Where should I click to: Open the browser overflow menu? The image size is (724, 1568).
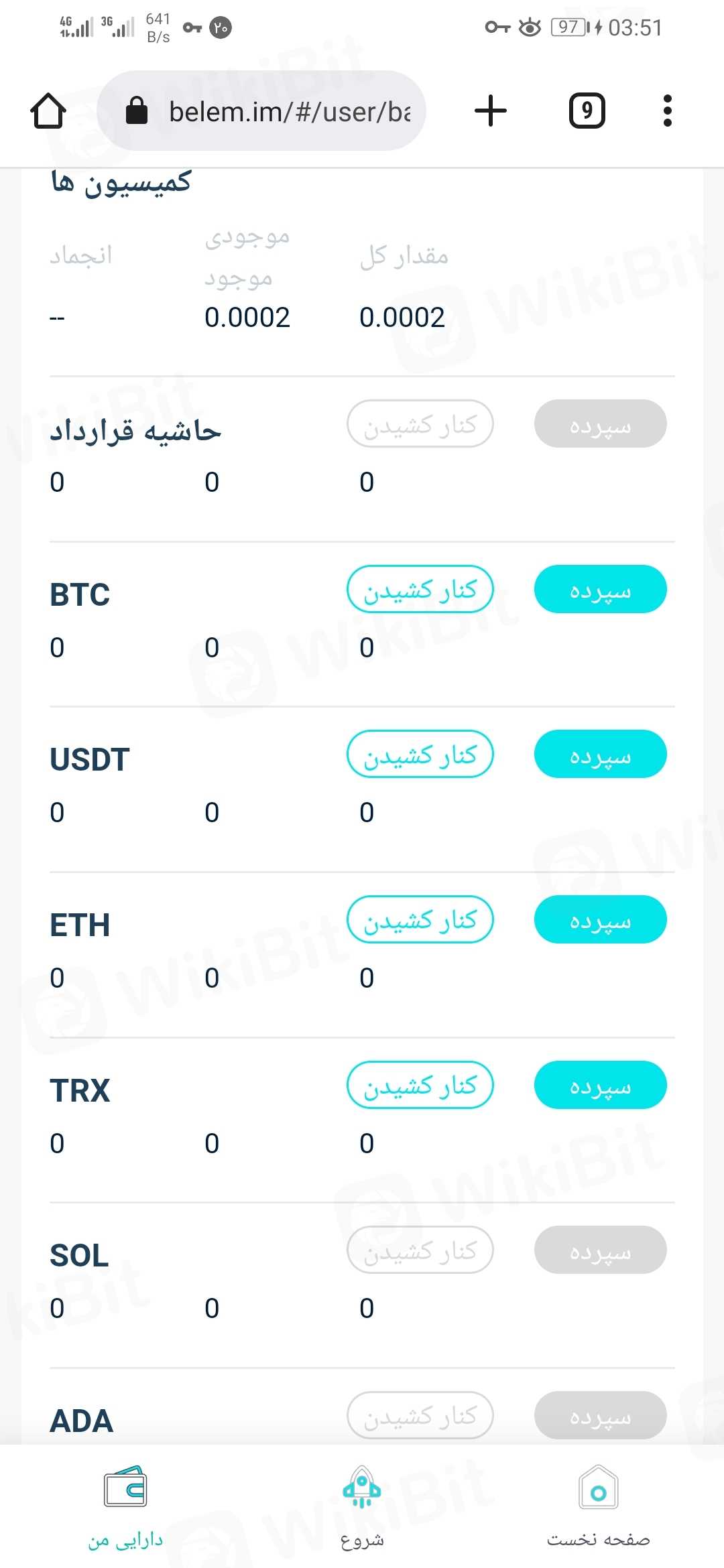pos(667,111)
